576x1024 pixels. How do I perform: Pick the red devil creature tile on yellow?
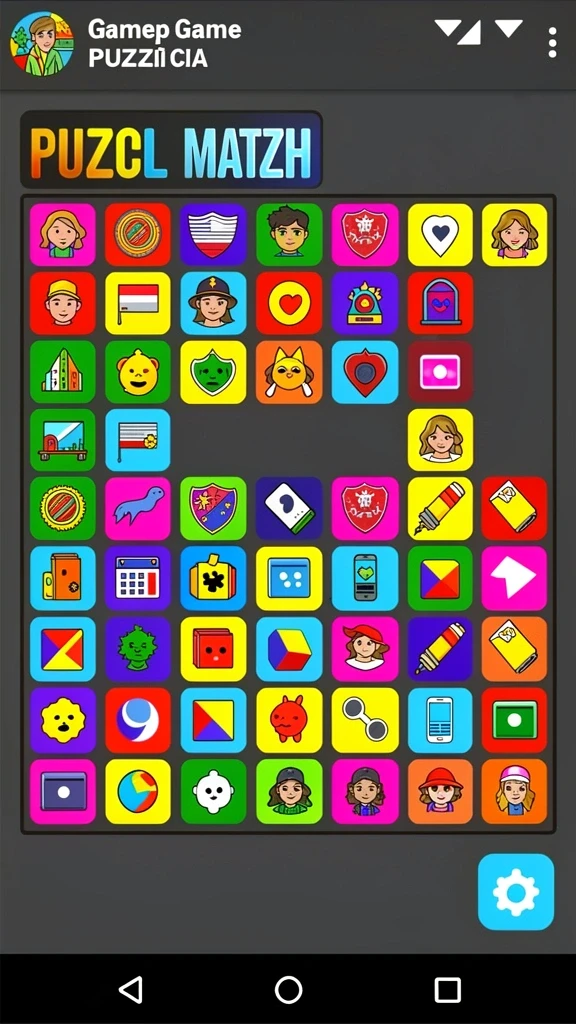tap(289, 719)
